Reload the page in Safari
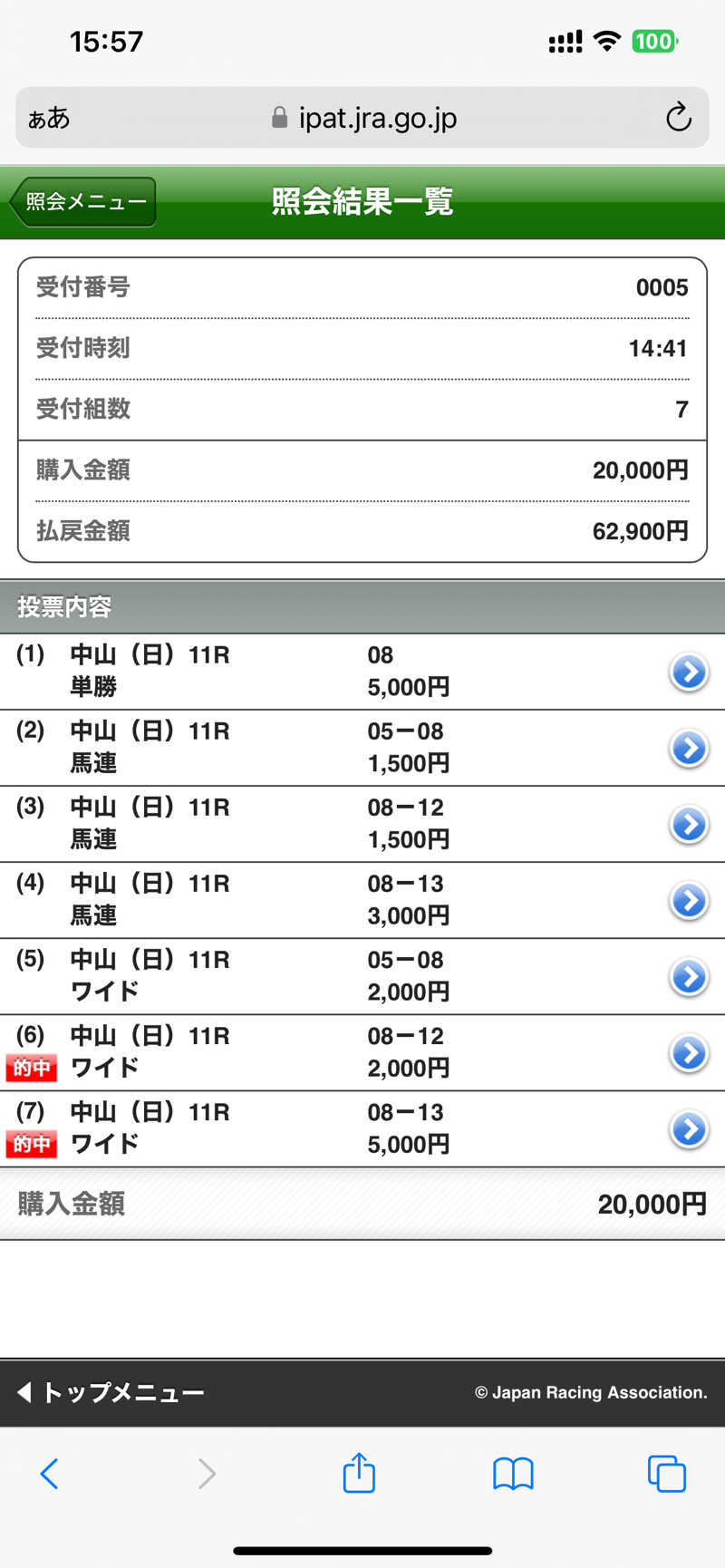This screenshot has width=725, height=1568. click(678, 118)
